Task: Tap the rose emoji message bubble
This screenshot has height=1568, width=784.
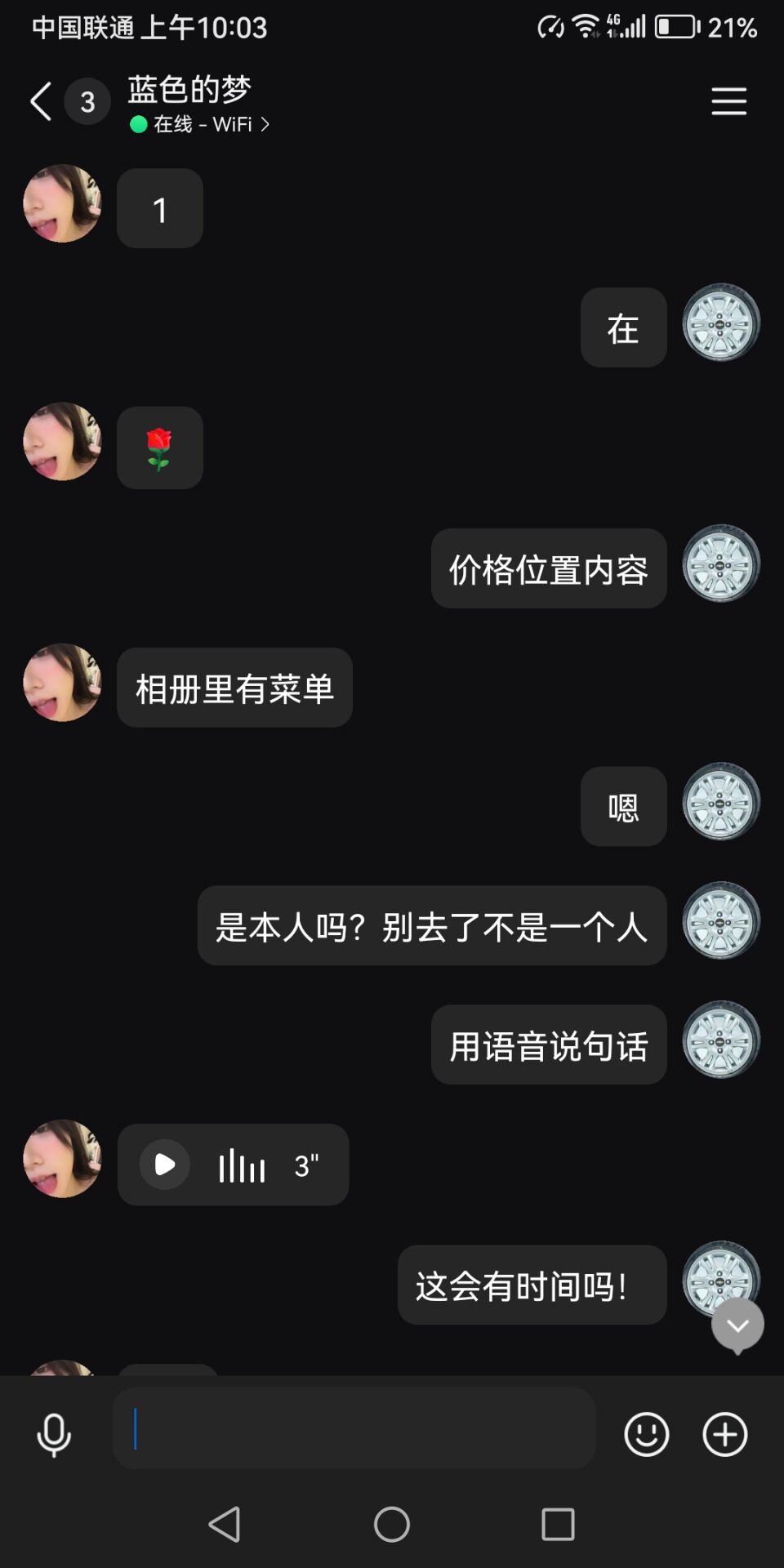Action: click(160, 447)
